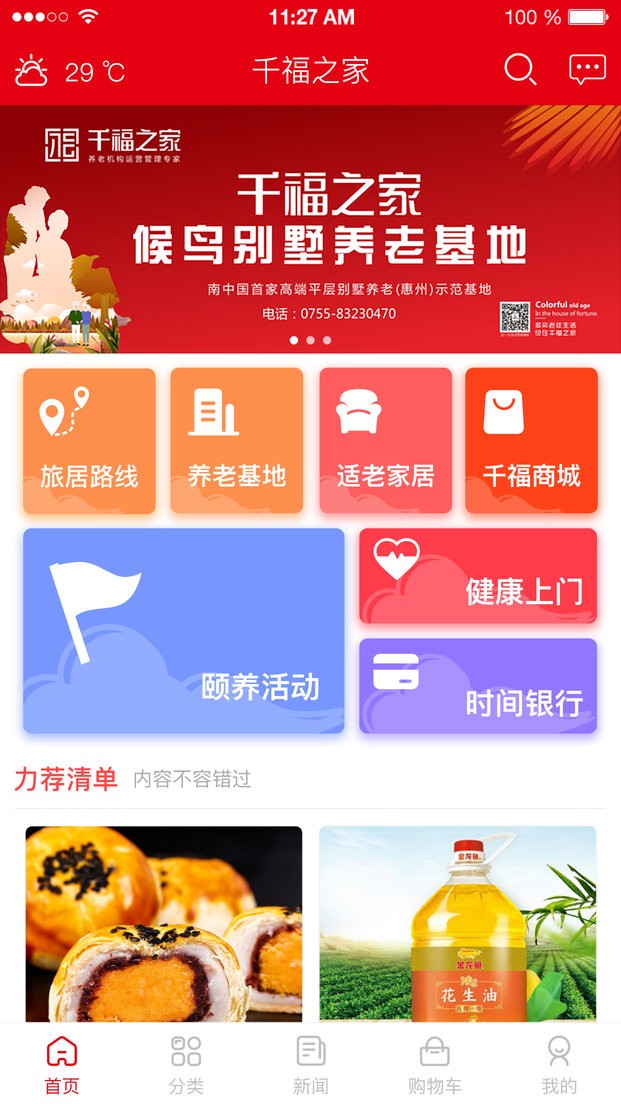Select the 适老家居 tile
The width and height of the screenshot is (621, 1104).
tap(386, 441)
